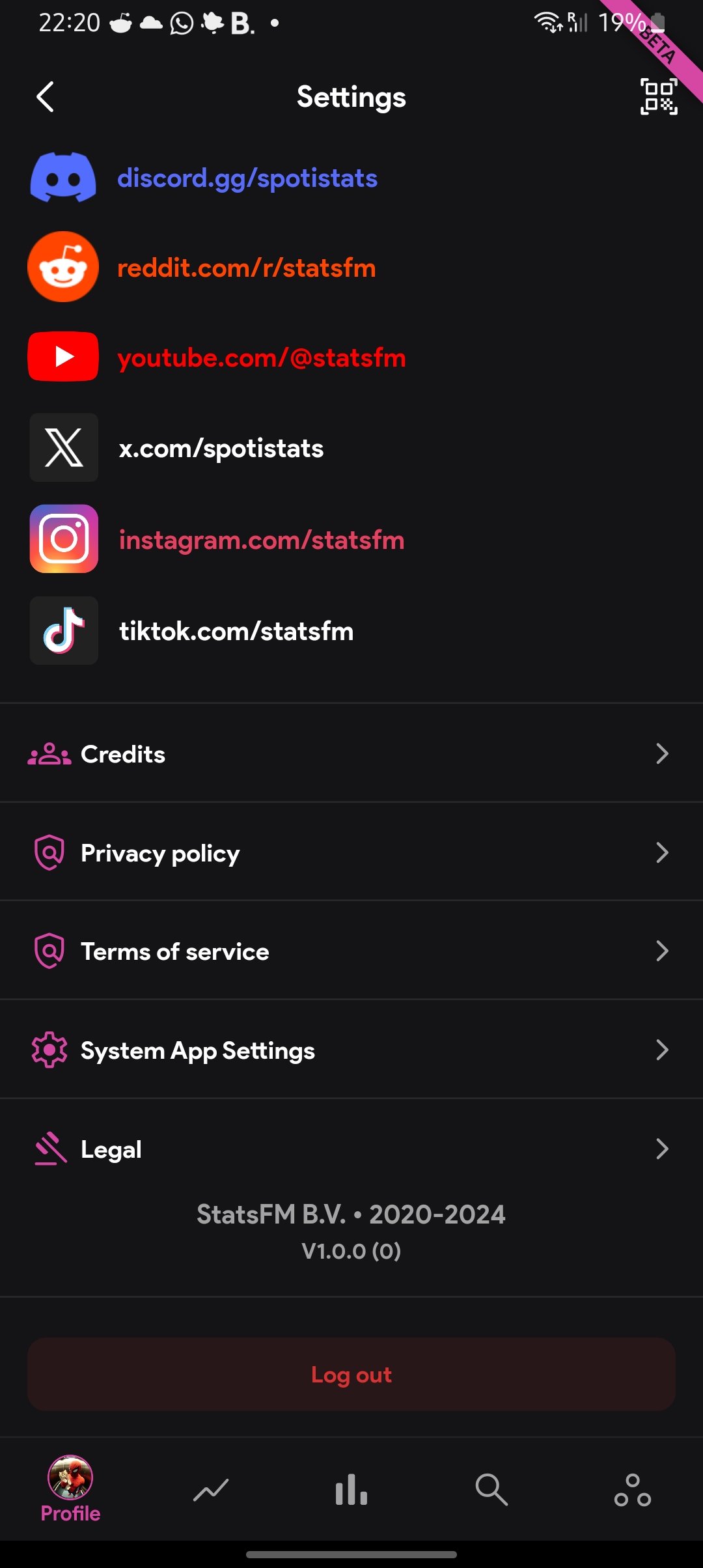Open Terms of service

(x=351, y=951)
